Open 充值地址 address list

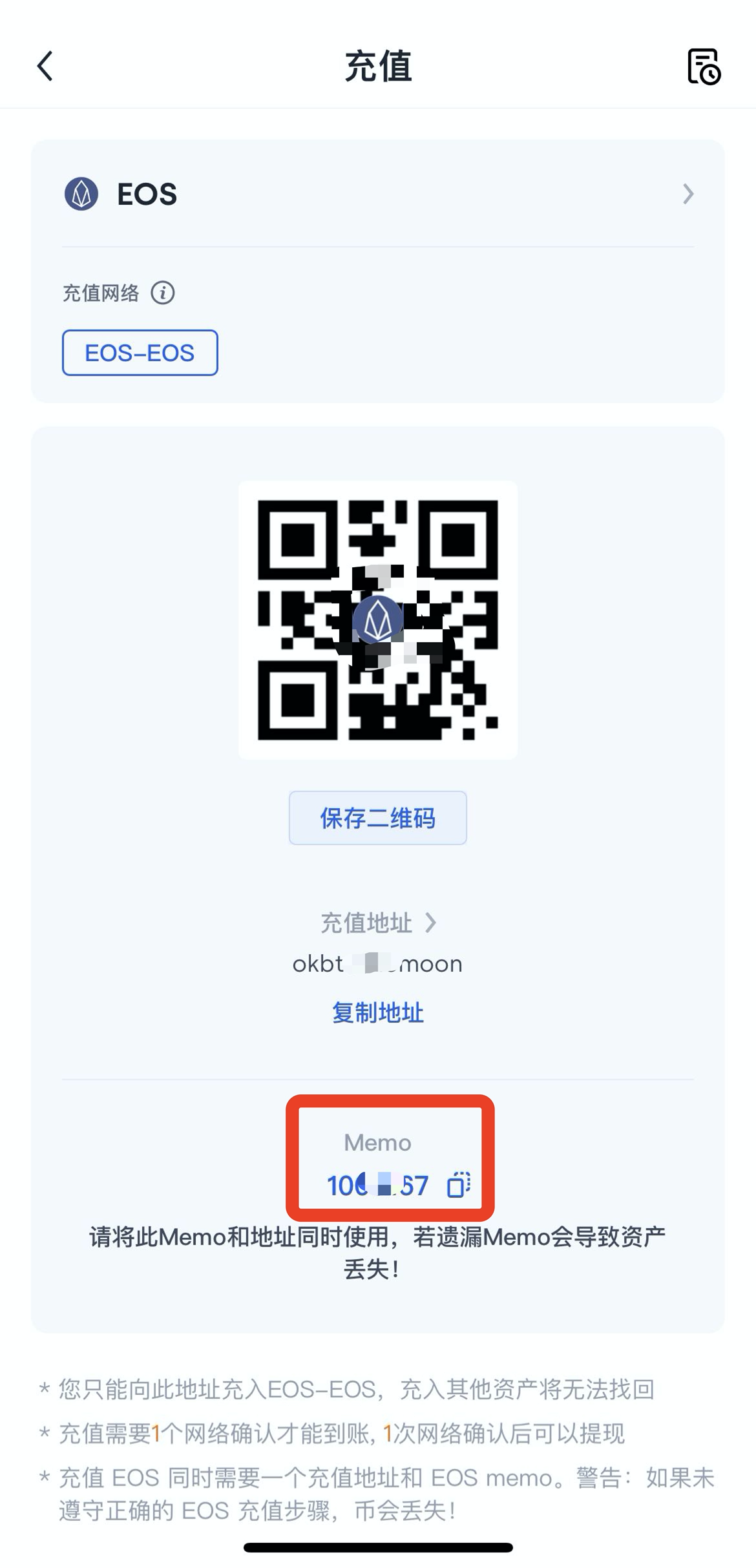click(x=377, y=923)
